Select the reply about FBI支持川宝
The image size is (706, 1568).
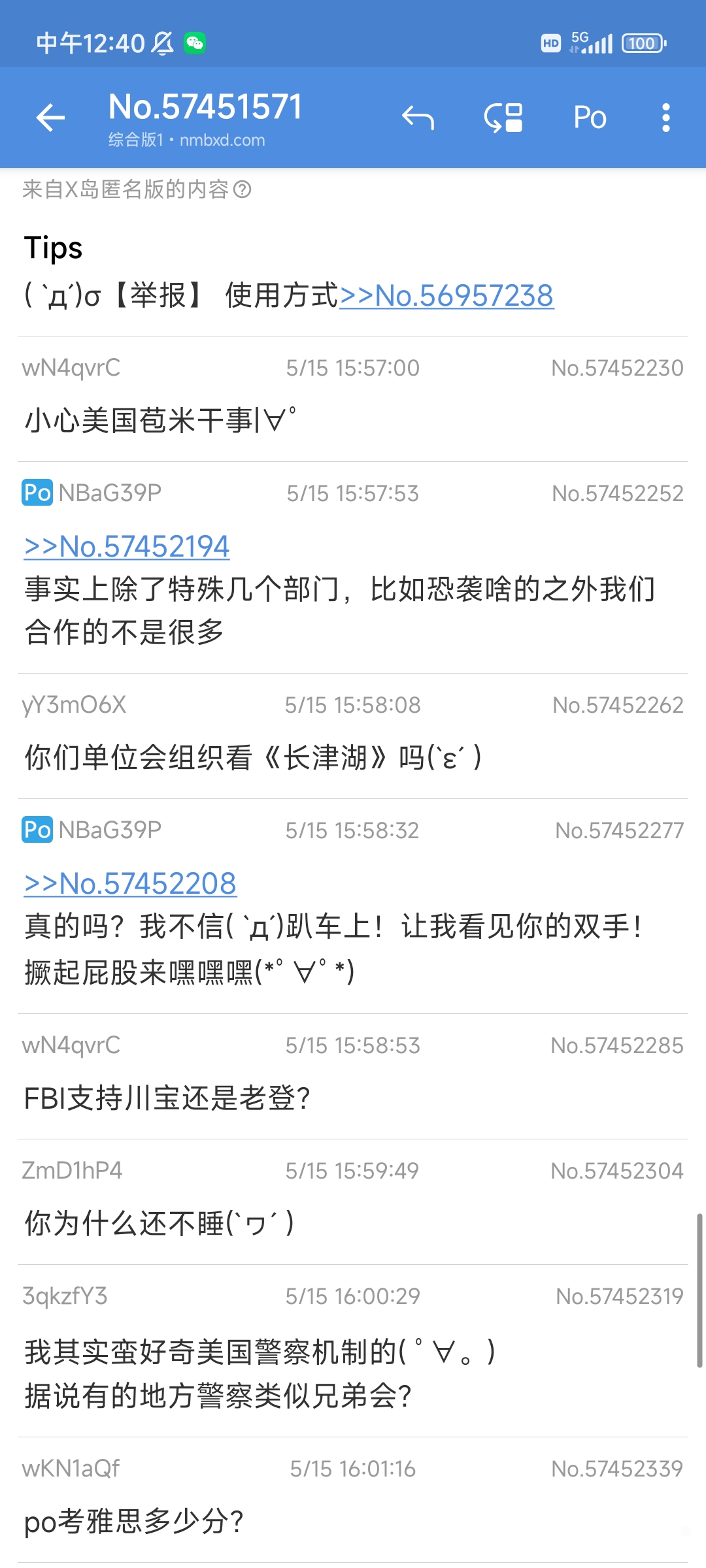point(353,1076)
